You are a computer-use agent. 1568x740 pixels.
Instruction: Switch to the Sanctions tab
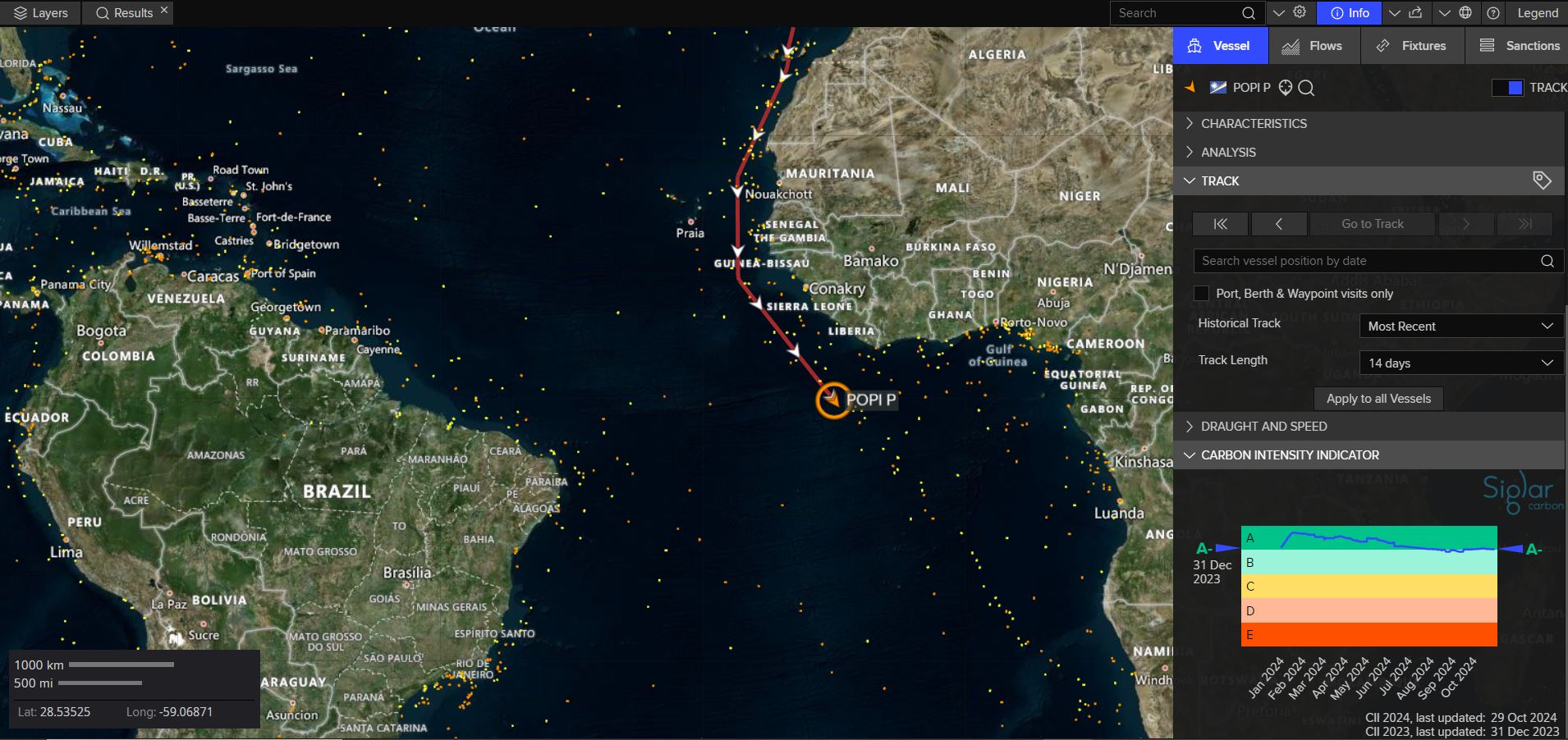(x=1519, y=46)
